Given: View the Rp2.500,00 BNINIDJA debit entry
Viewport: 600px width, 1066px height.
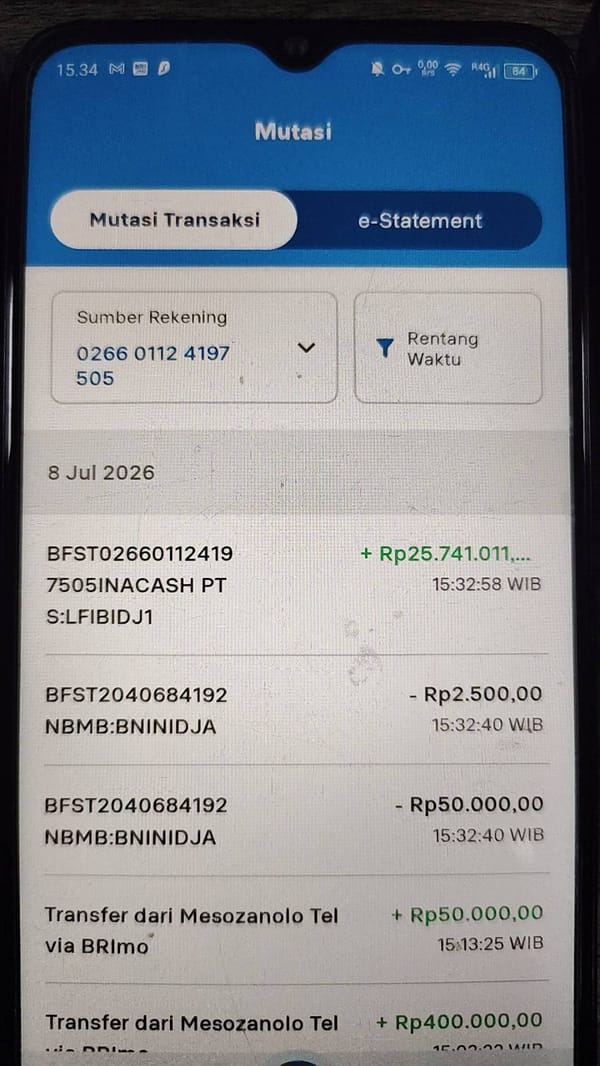Looking at the screenshot, I should (296, 710).
